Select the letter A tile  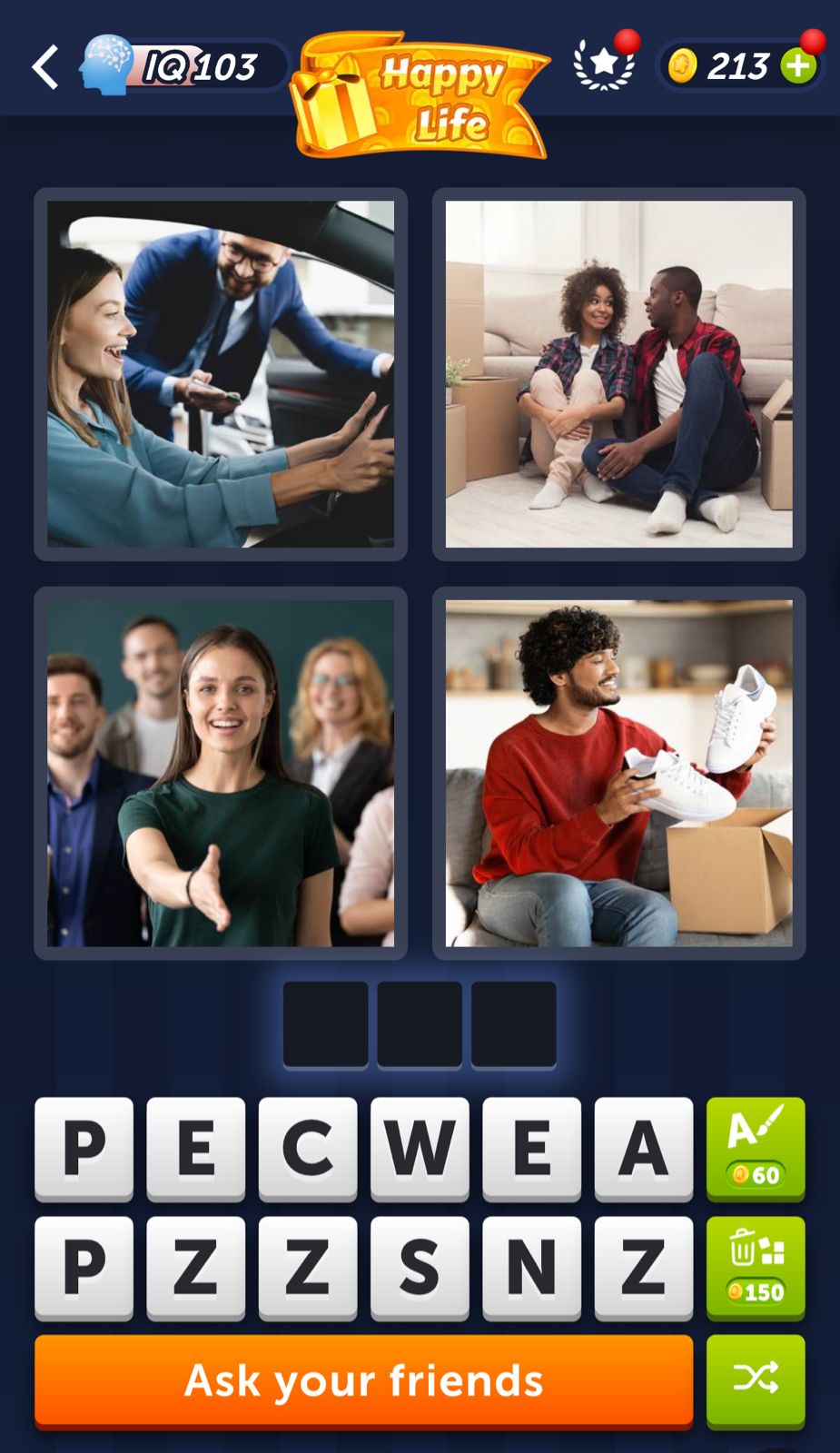click(x=643, y=1148)
